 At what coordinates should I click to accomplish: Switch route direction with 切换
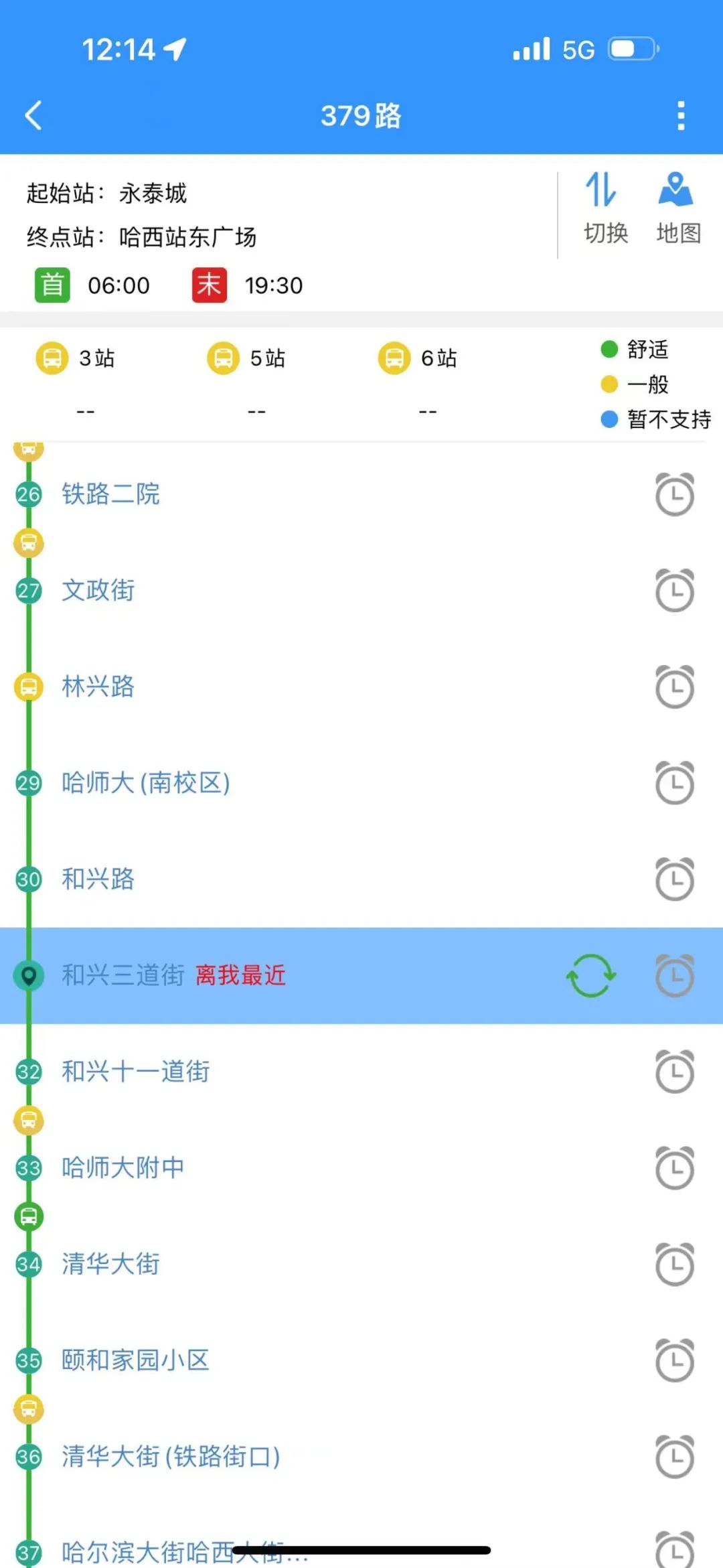click(x=605, y=208)
